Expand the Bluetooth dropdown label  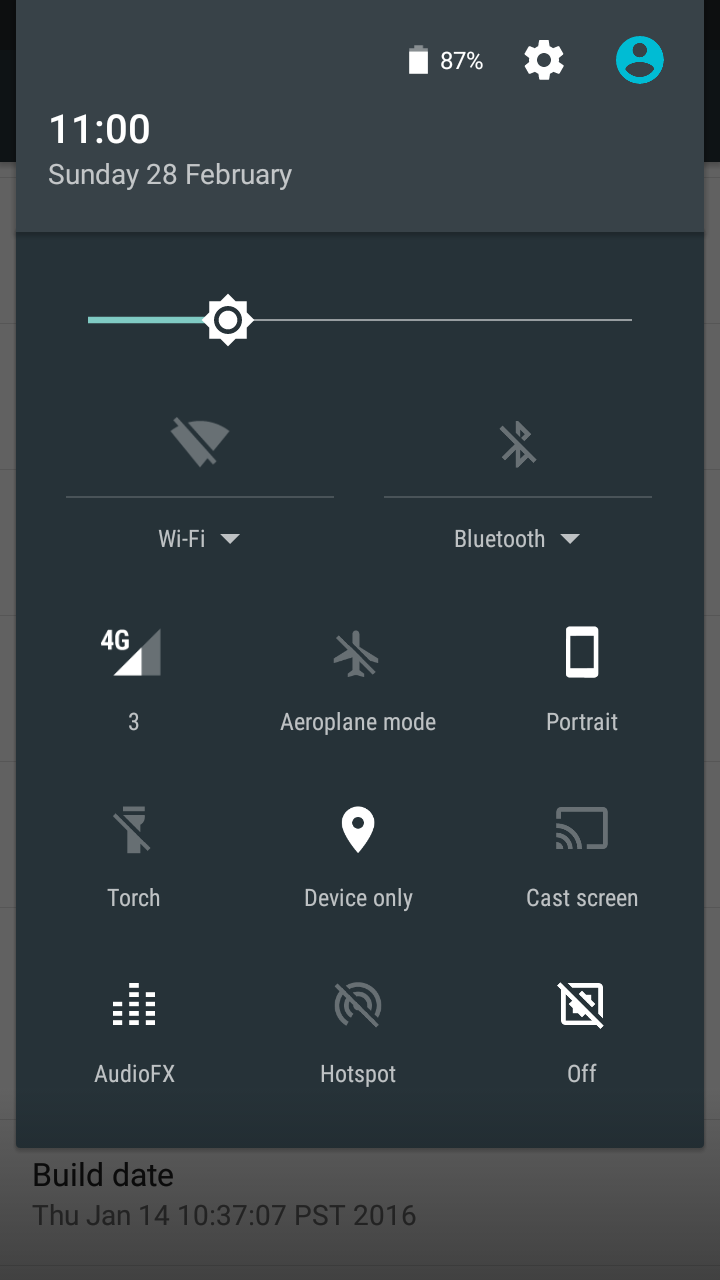click(x=517, y=539)
